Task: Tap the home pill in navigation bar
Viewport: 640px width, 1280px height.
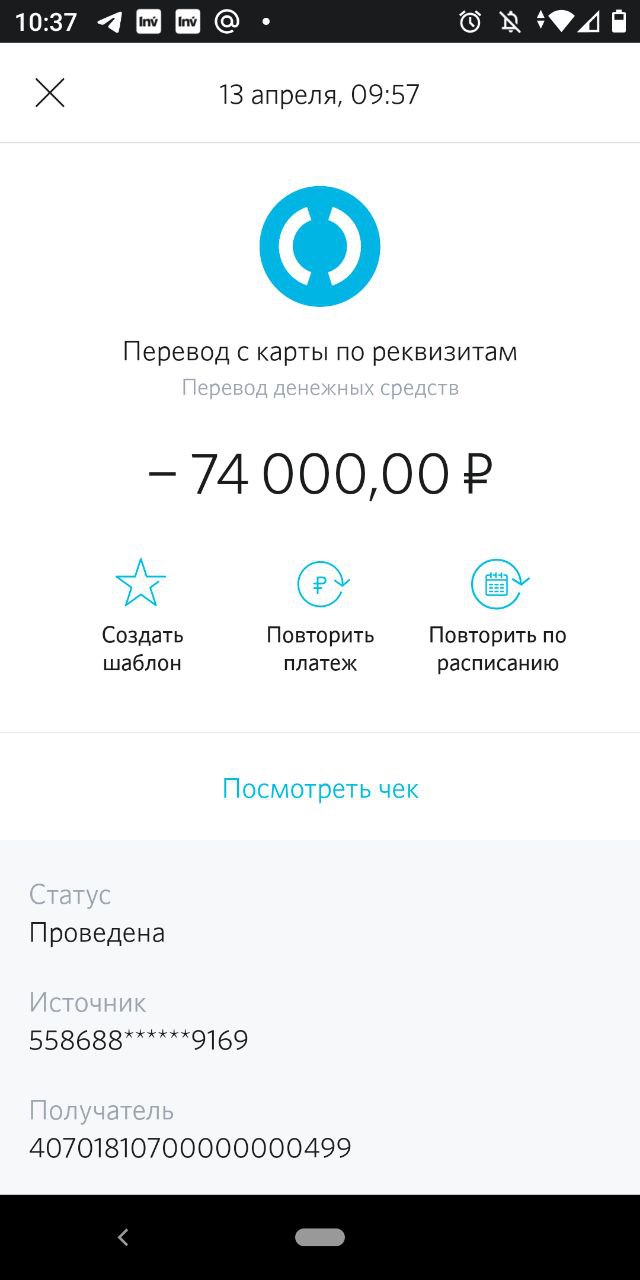Action: point(320,1238)
